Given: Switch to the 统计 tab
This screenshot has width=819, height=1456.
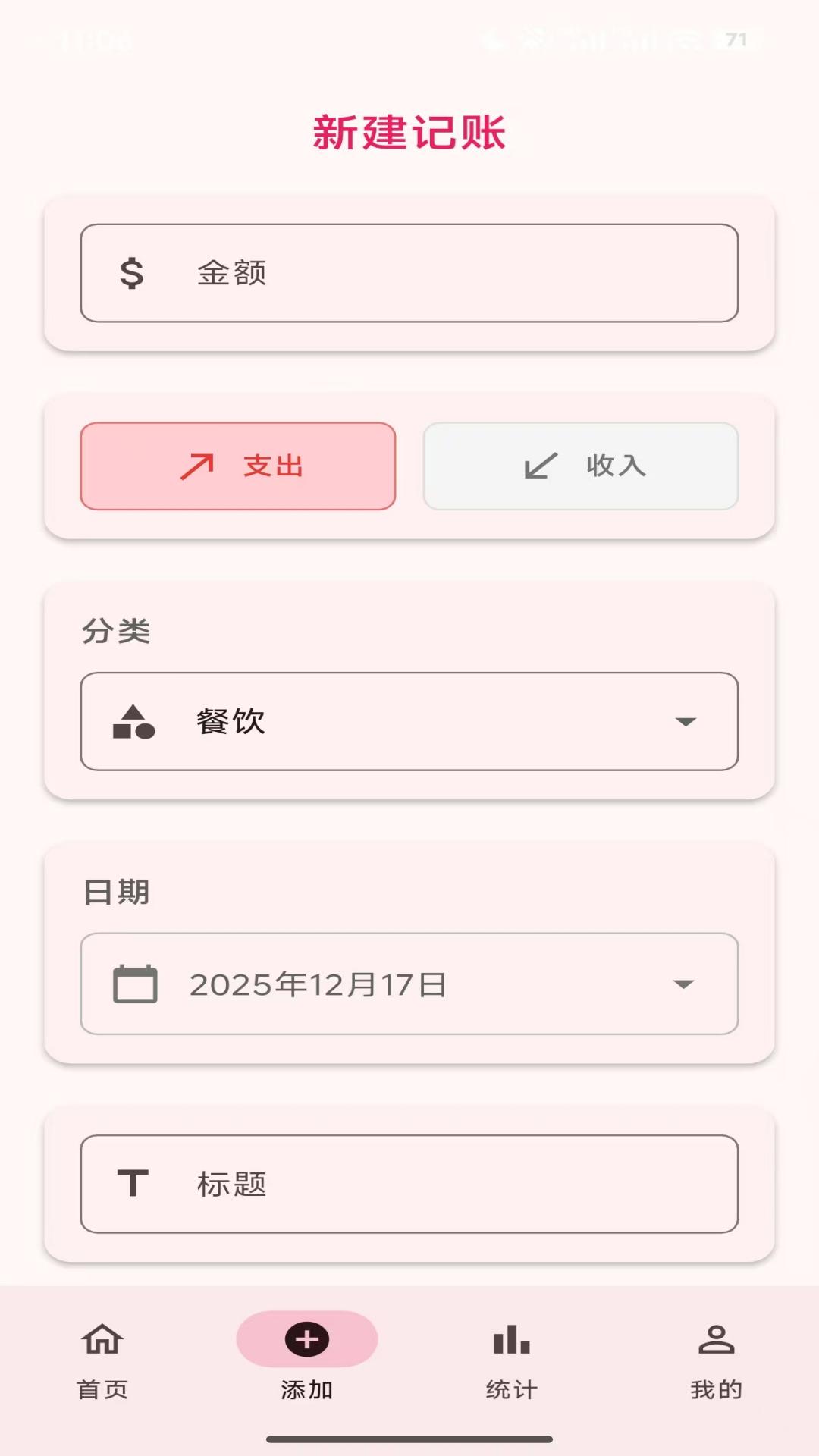Looking at the screenshot, I should (512, 1357).
